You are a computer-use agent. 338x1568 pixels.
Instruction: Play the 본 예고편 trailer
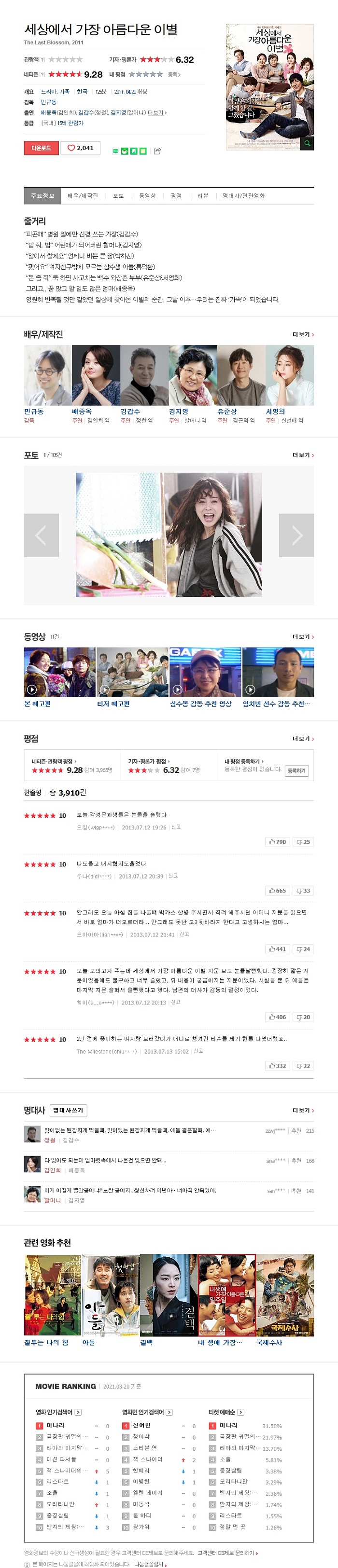tap(59, 672)
